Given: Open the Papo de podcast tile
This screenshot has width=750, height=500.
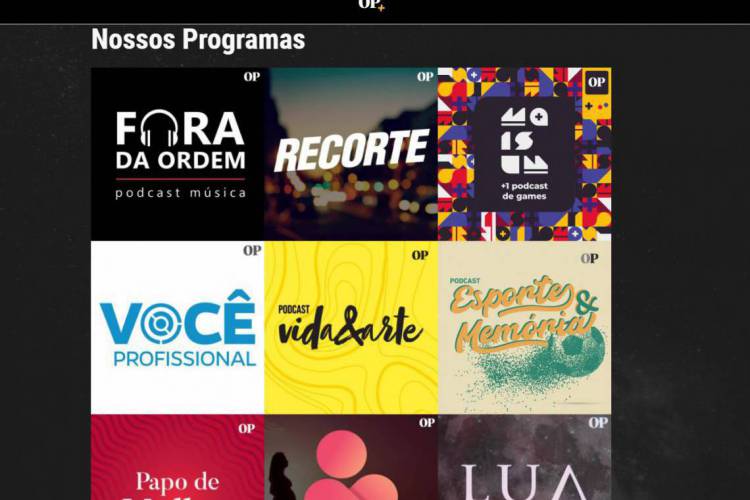Looking at the screenshot, I should click(x=178, y=458).
